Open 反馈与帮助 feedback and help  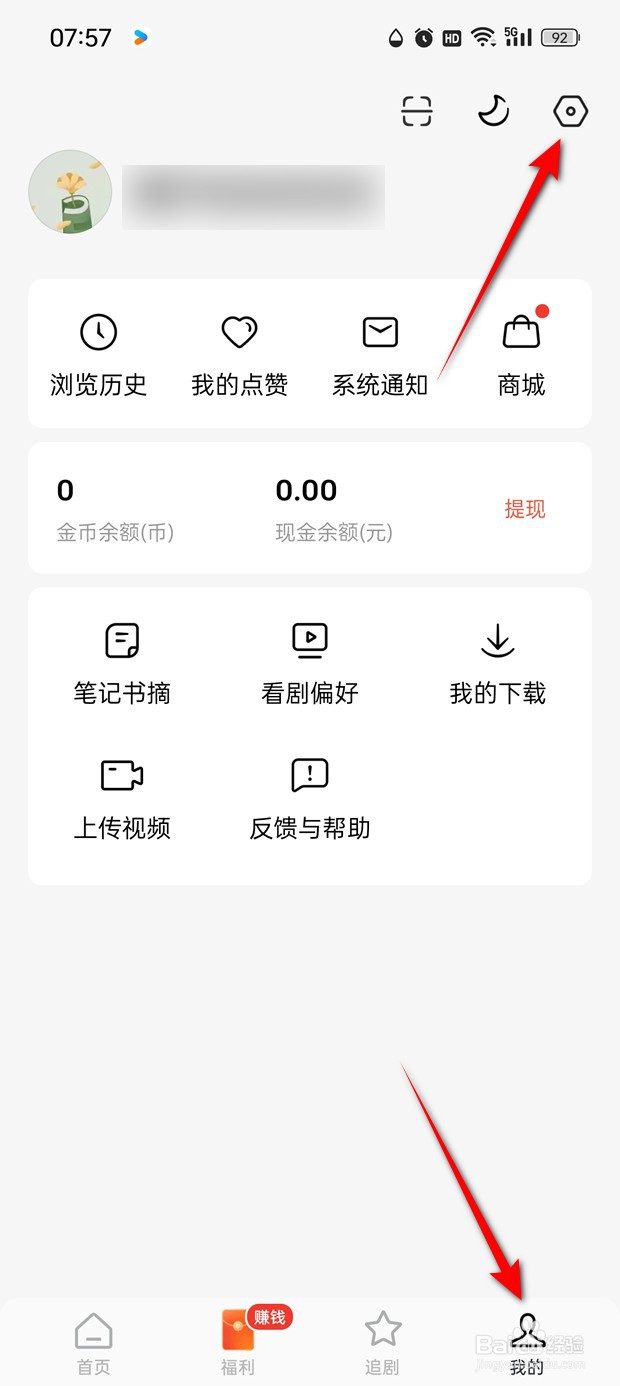coord(310,798)
